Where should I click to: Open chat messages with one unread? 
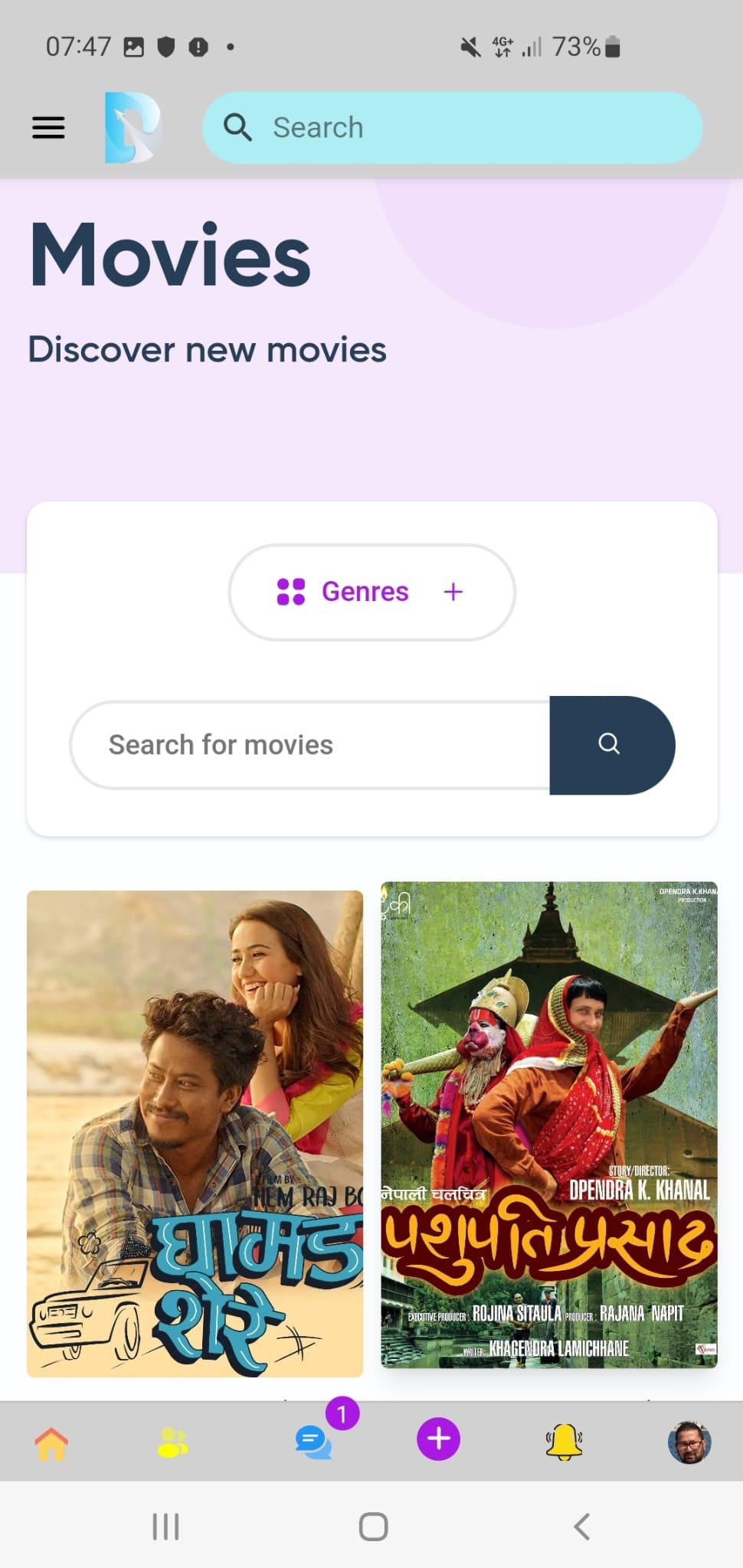click(314, 1442)
